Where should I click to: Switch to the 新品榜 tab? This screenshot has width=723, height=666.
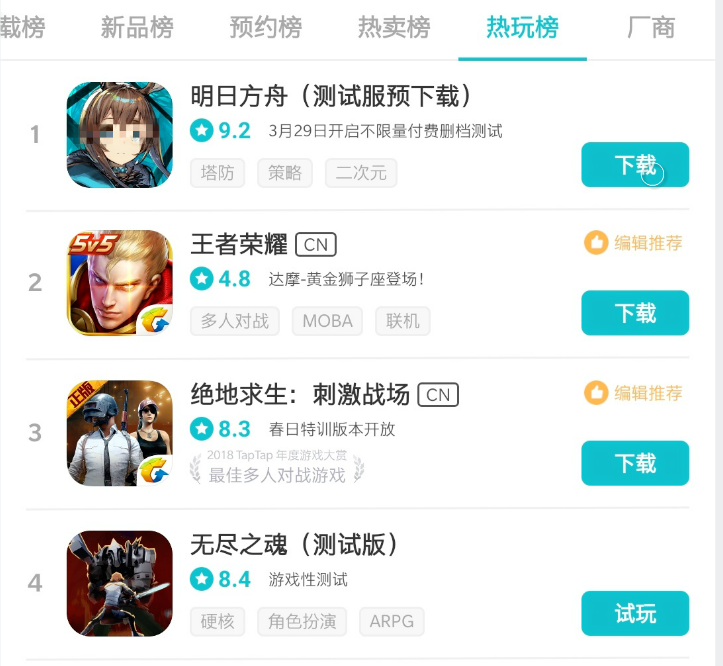pyautogui.click(x=137, y=27)
